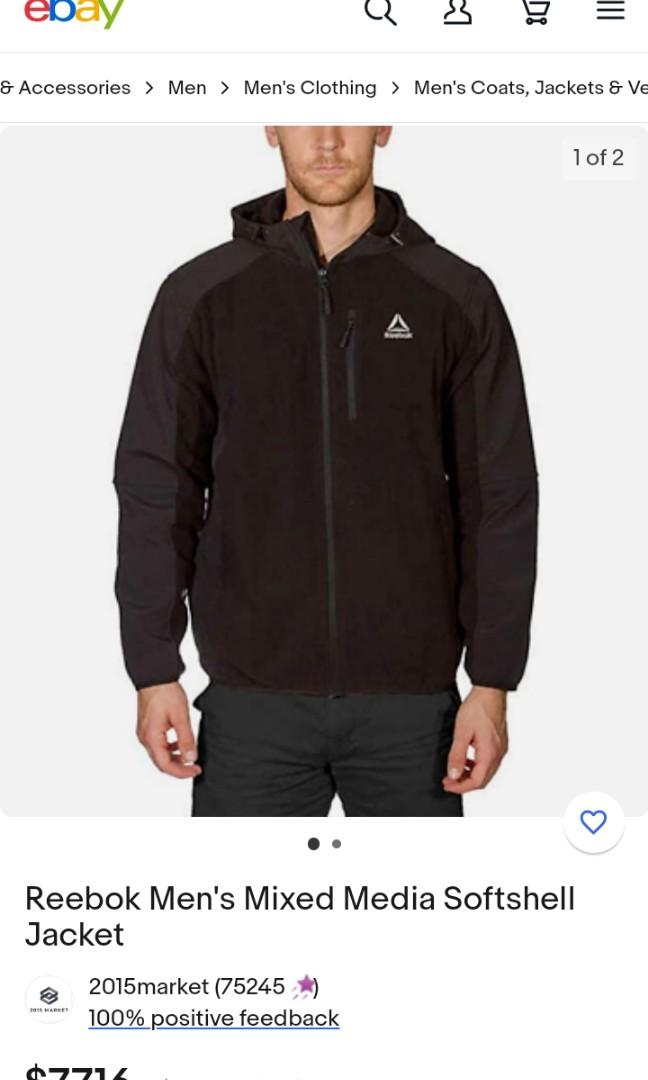
Task: Open the & Accessories breadcrumb
Action: pyautogui.click(x=66, y=88)
